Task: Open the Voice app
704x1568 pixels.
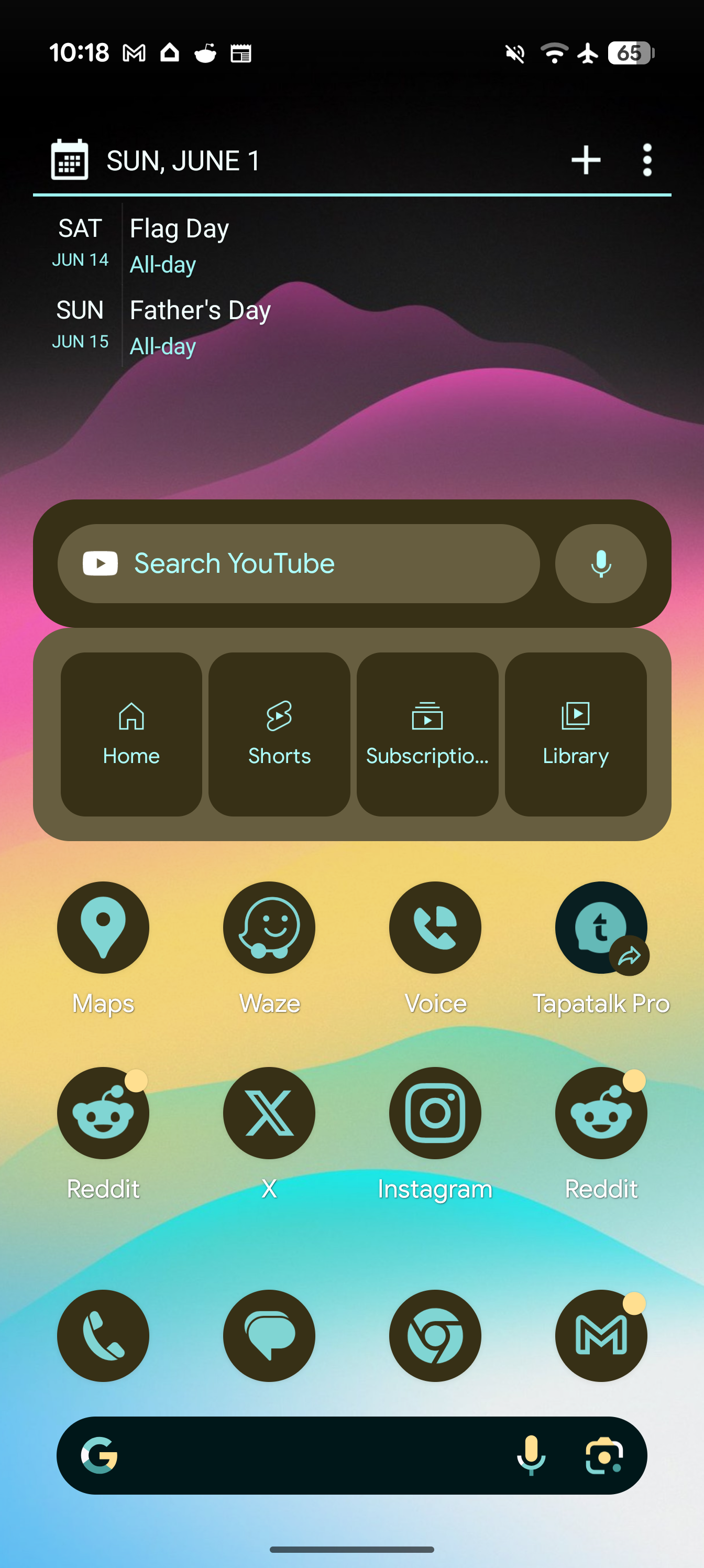Action: pos(435,927)
